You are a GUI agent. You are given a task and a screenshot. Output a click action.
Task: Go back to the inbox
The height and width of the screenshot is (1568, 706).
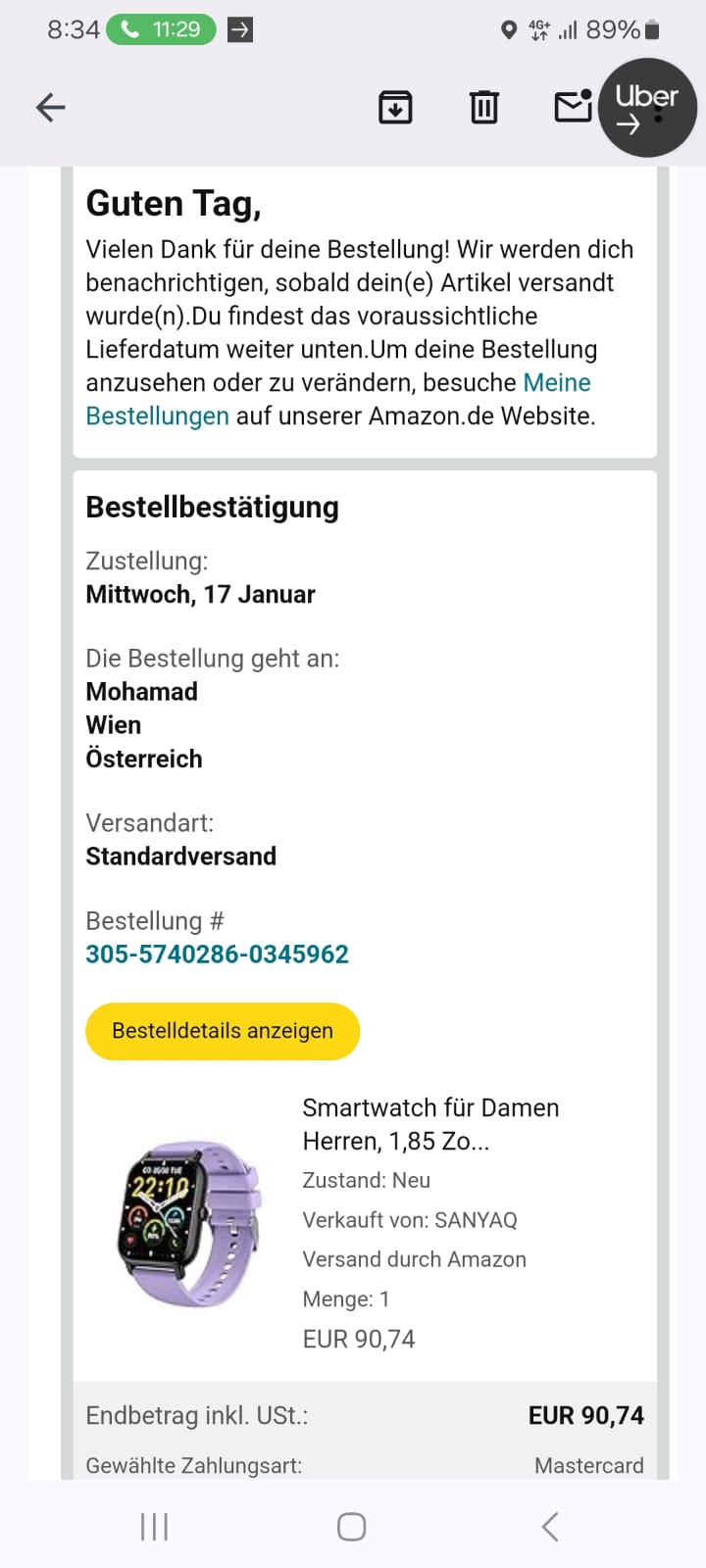(x=50, y=107)
